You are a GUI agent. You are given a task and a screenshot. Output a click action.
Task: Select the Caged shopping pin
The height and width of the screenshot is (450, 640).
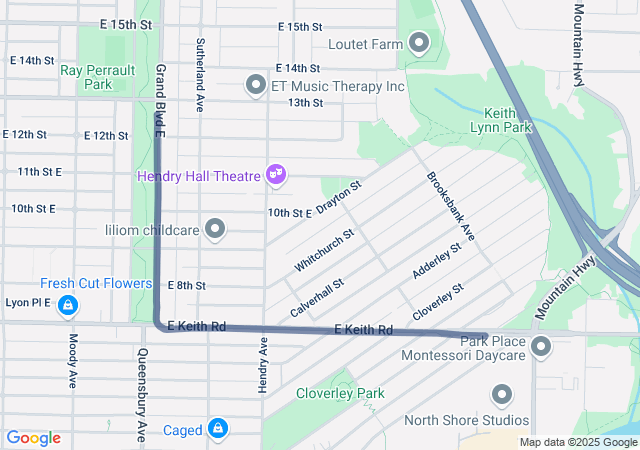[218, 430]
